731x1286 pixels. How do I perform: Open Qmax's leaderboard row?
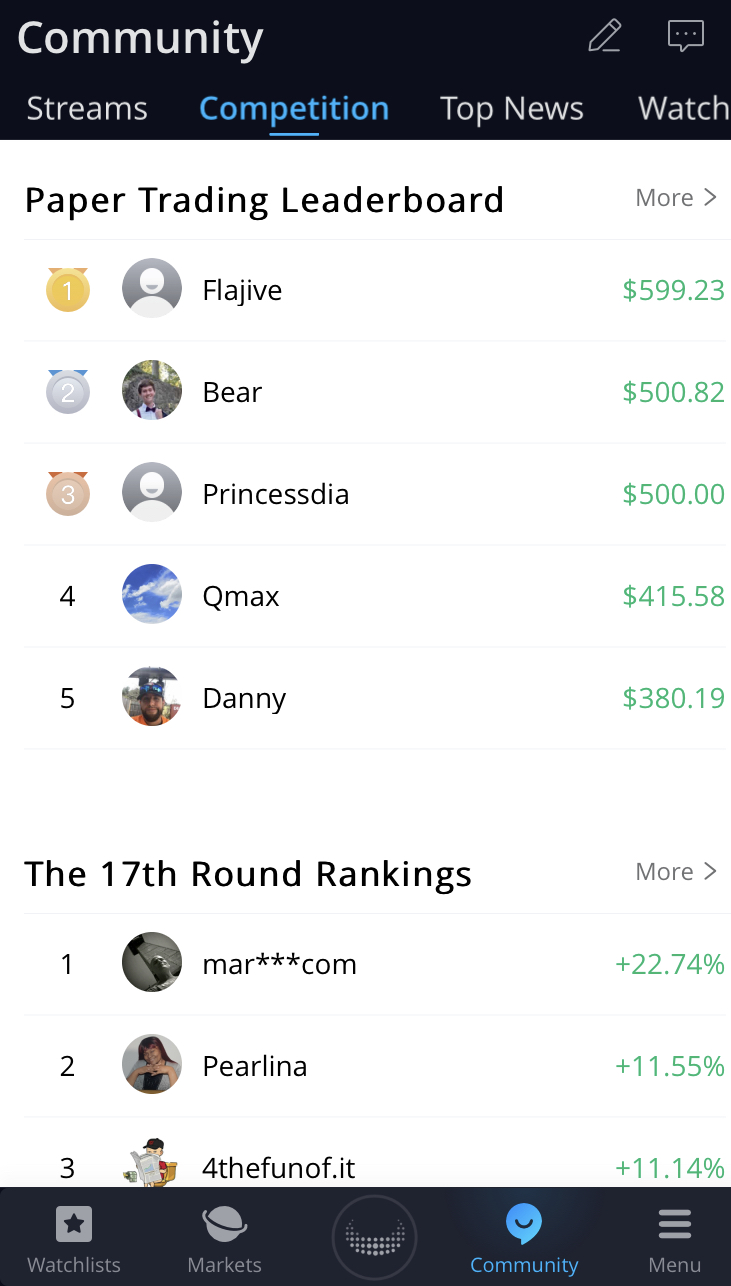click(375, 596)
